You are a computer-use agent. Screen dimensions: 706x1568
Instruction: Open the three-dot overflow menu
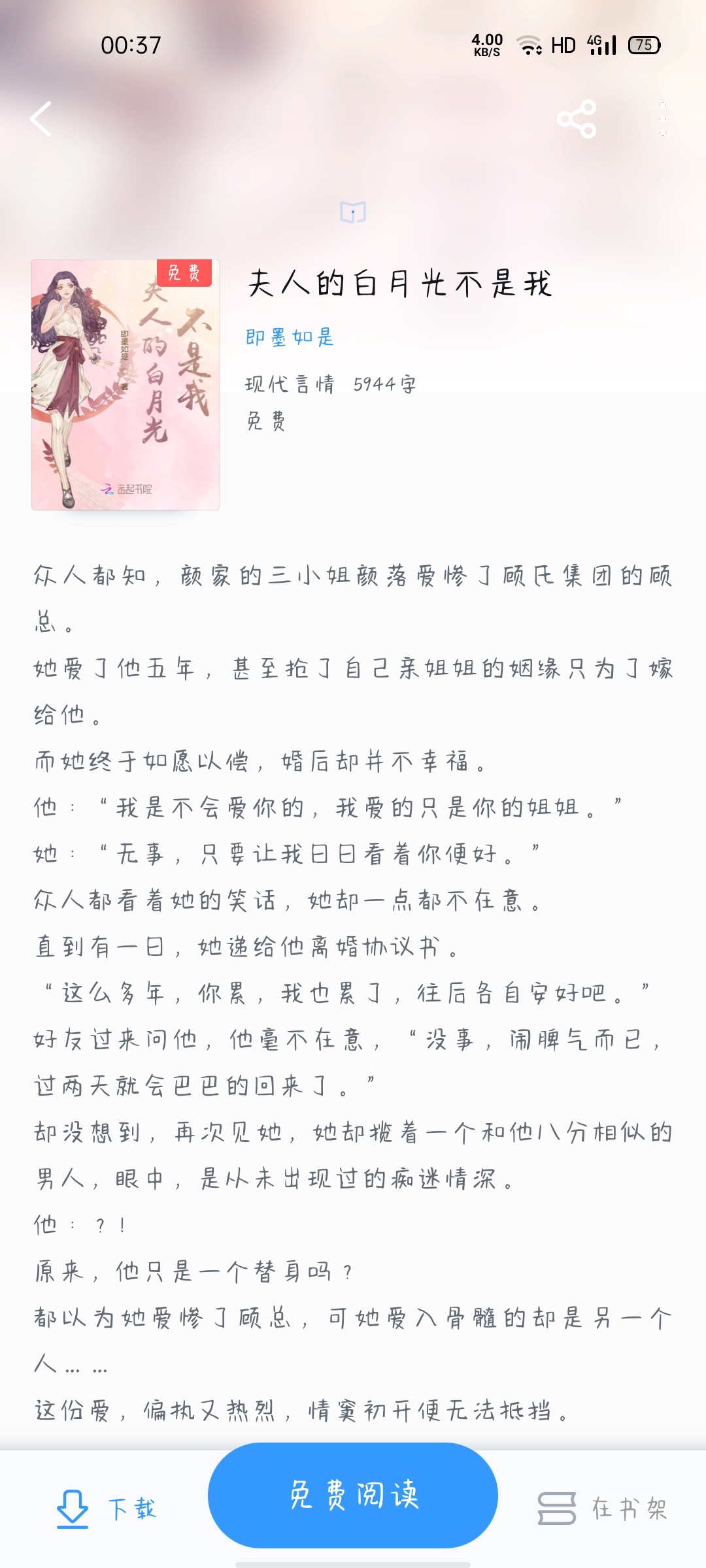[x=663, y=119]
